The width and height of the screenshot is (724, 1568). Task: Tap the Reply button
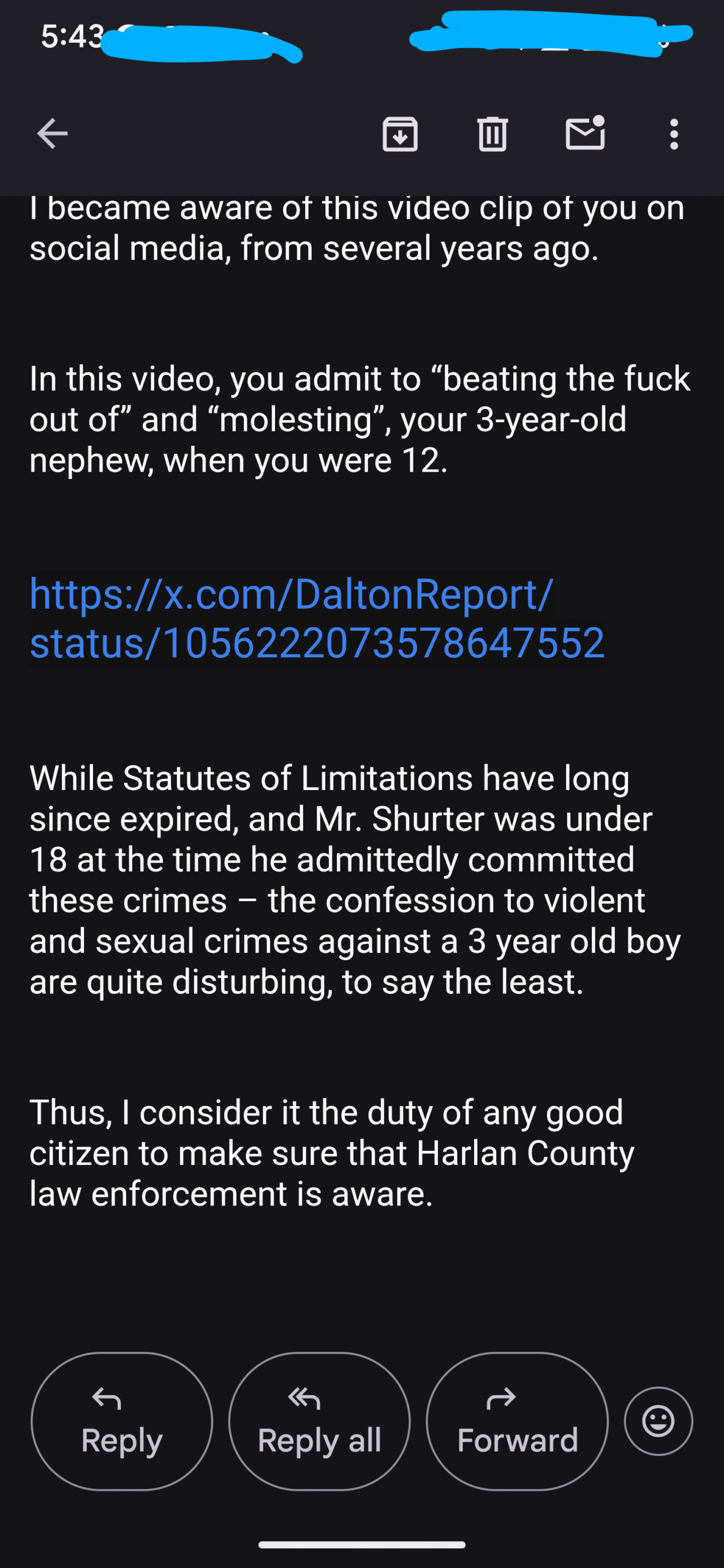[122, 1422]
